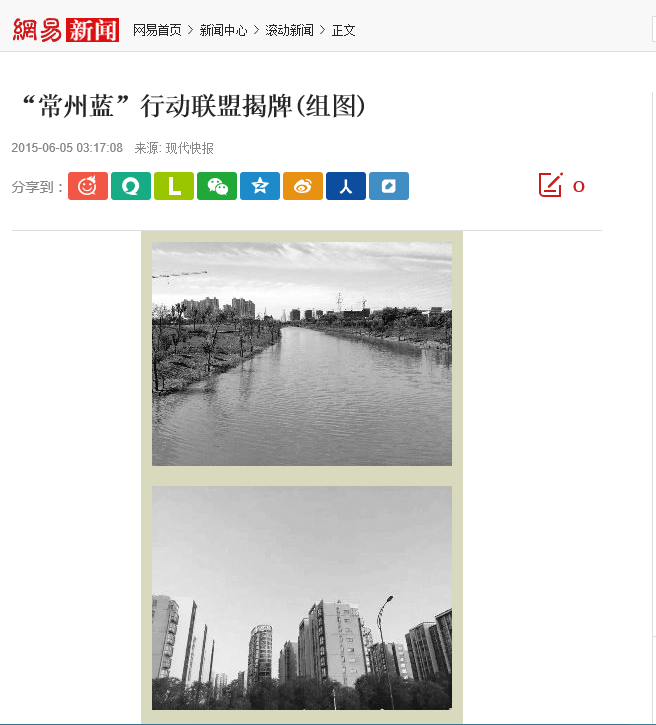Share article via the red Yixin icon
This screenshot has height=725, width=656.
[88, 186]
